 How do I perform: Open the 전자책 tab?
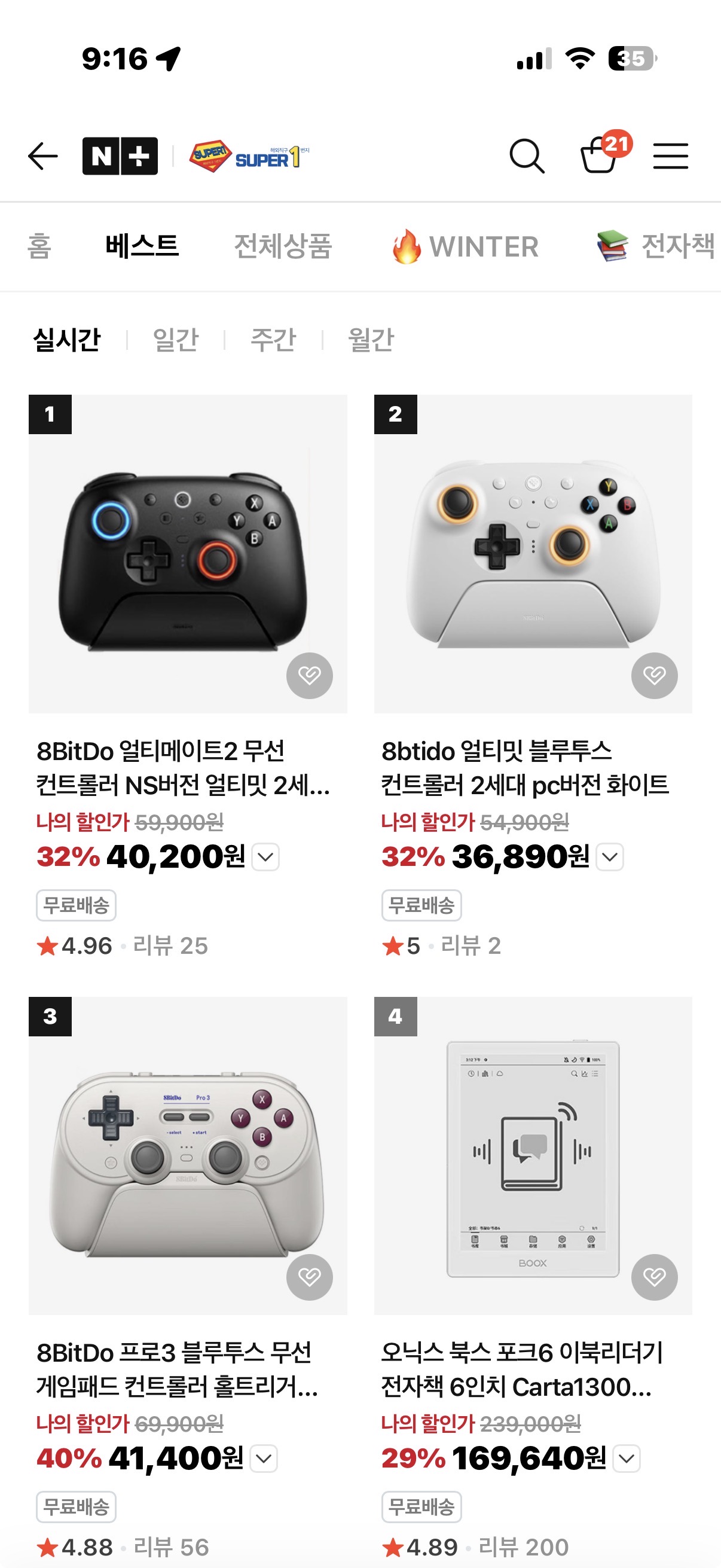click(657, 246)
